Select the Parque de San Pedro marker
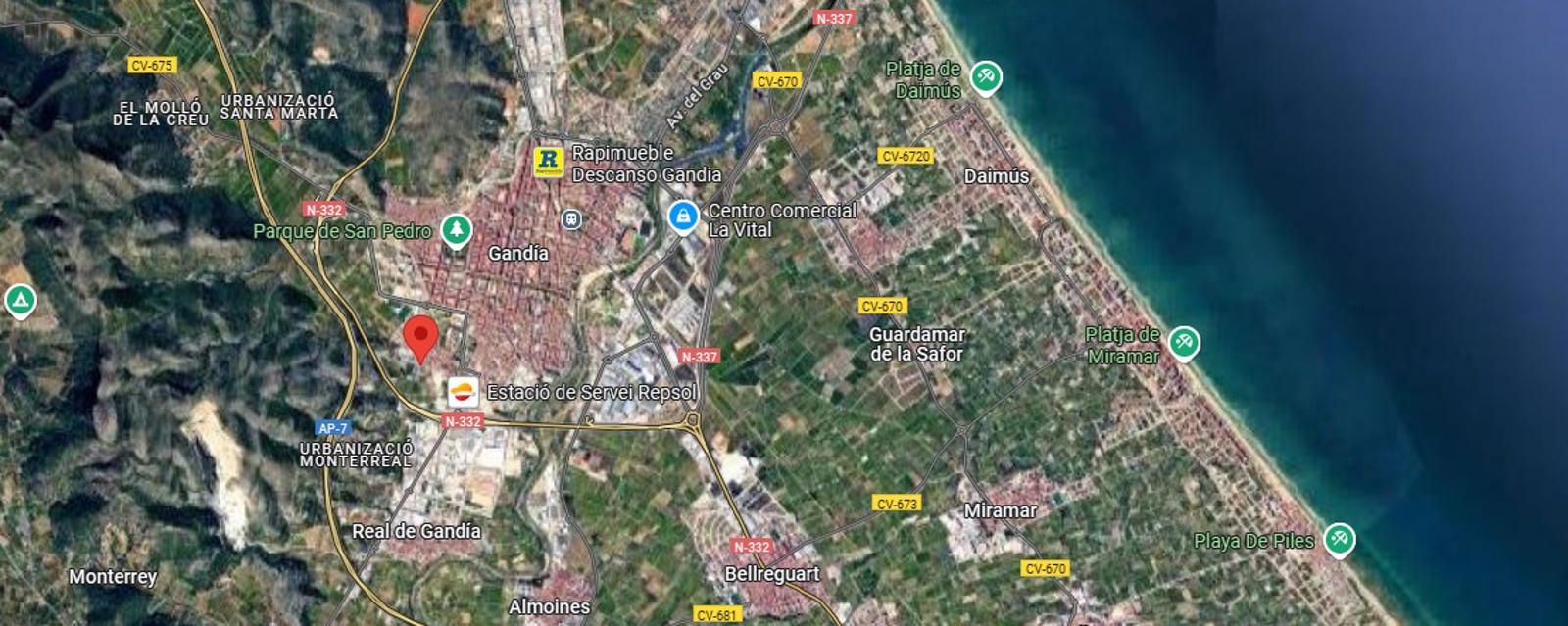Image resolution: width=1568 pixels, height=626 pixels. click(456, 230)
